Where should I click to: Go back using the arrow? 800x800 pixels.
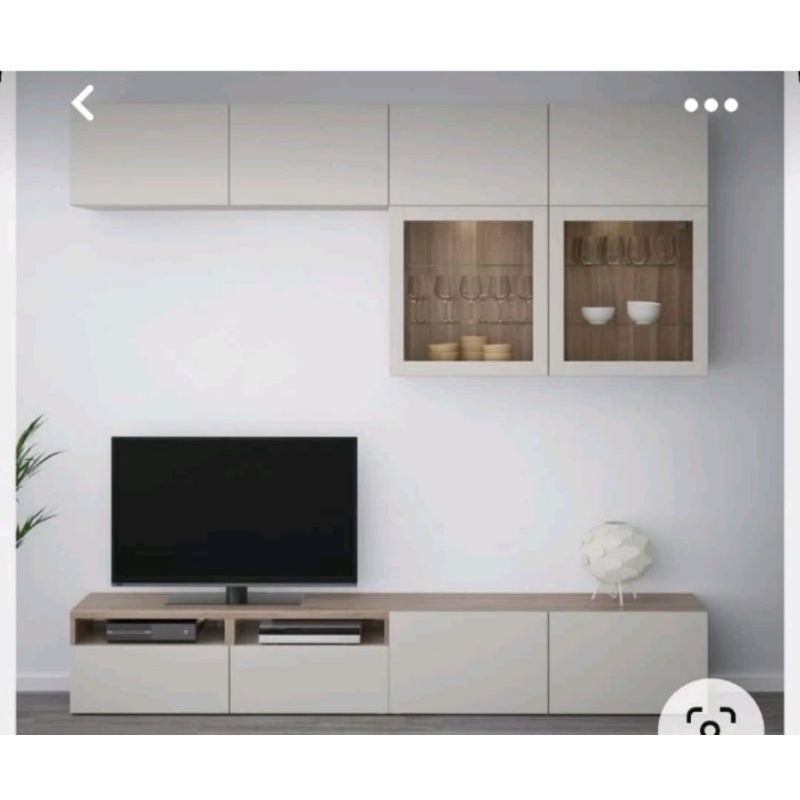tap(83, 103)
